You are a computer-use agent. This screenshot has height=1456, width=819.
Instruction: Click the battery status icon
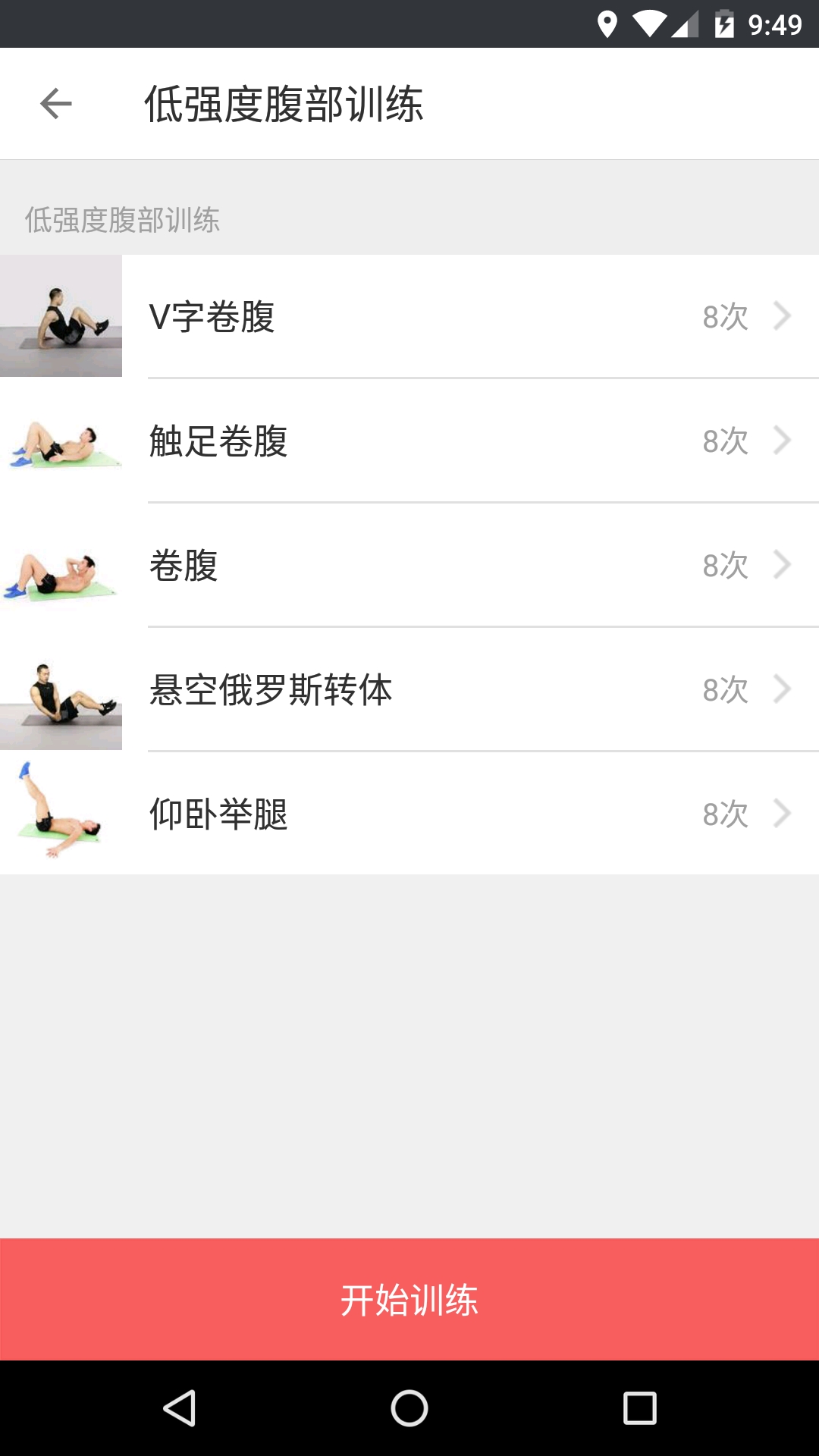pos(724,22)
